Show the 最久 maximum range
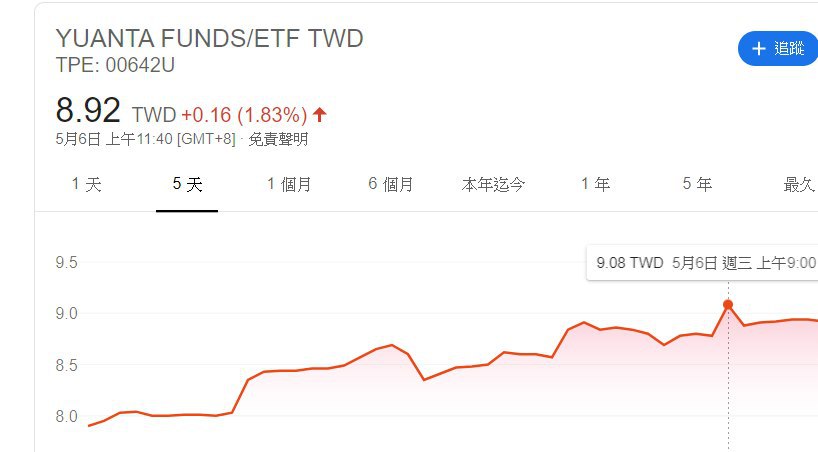Image resolution: width=818 pixels, height=452 pixels. point(799,185)
